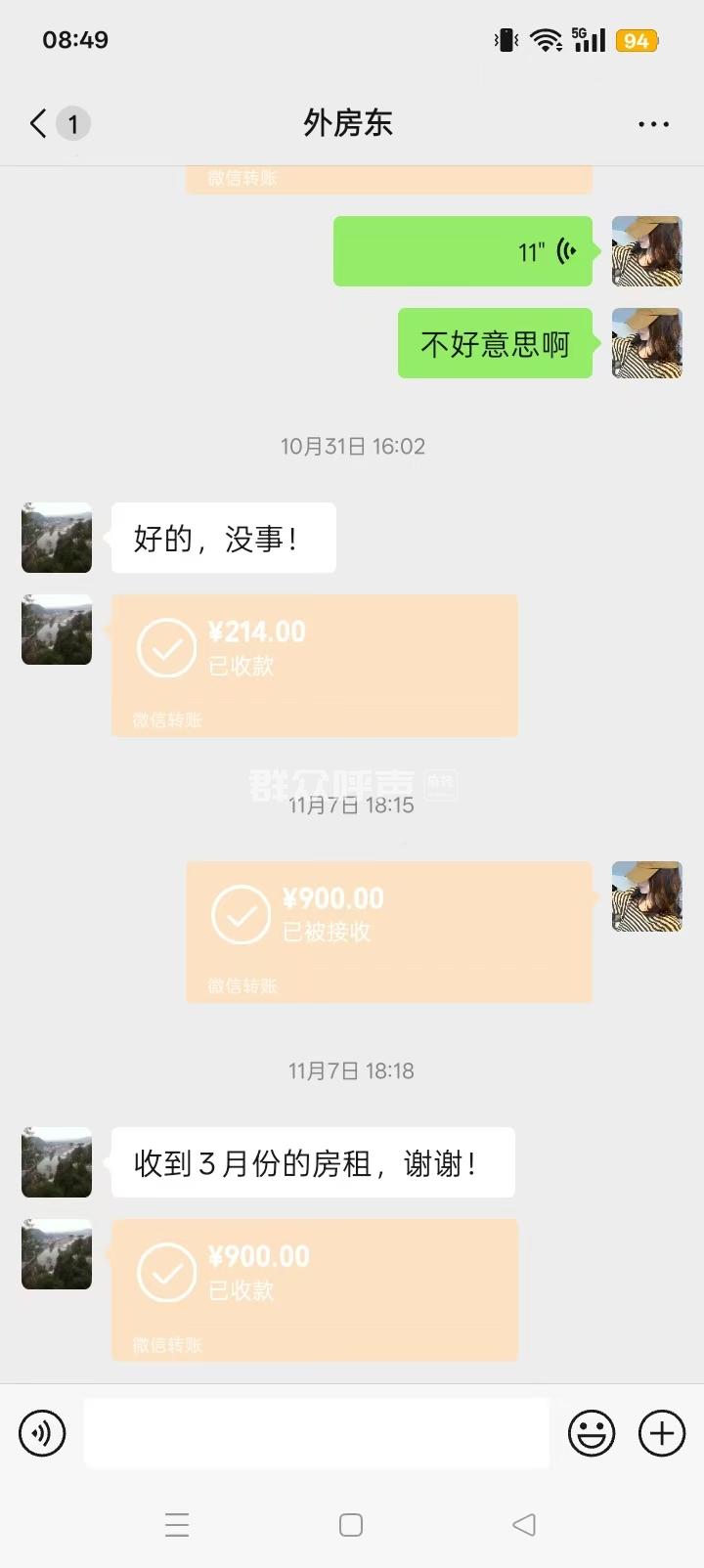The height and width of the screenshot is (1568, 704).
Task: Open the chat info overflow menu
Action: click(x=653, y=124)
